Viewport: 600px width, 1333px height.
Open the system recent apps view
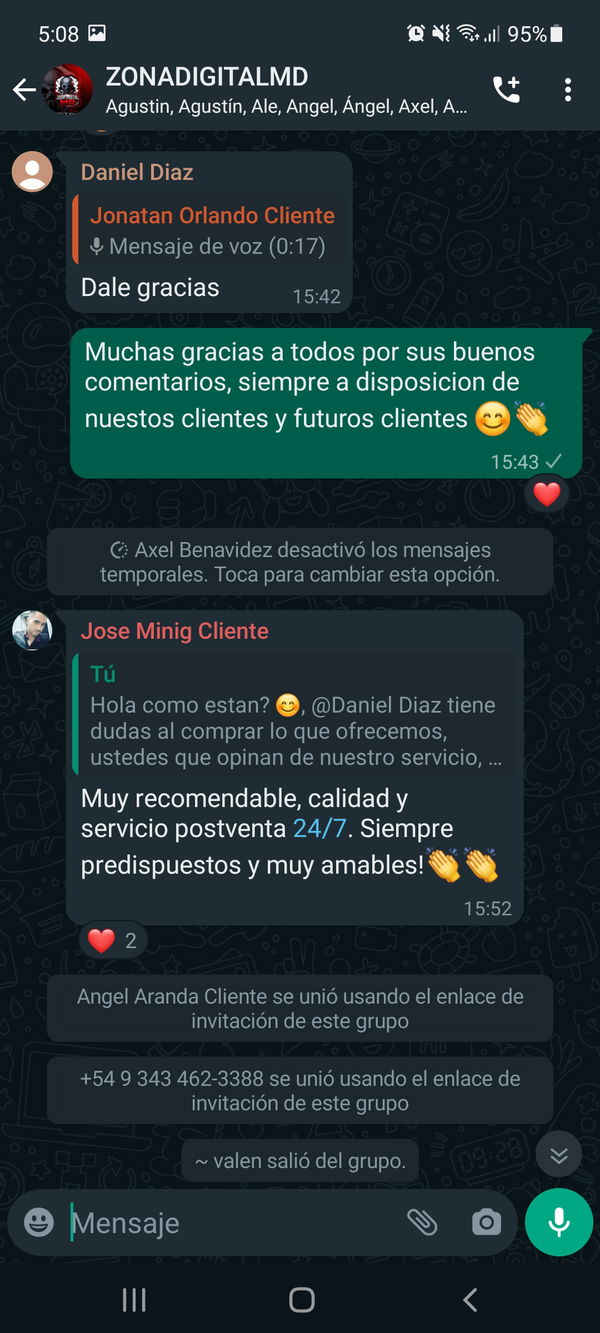133,1299
